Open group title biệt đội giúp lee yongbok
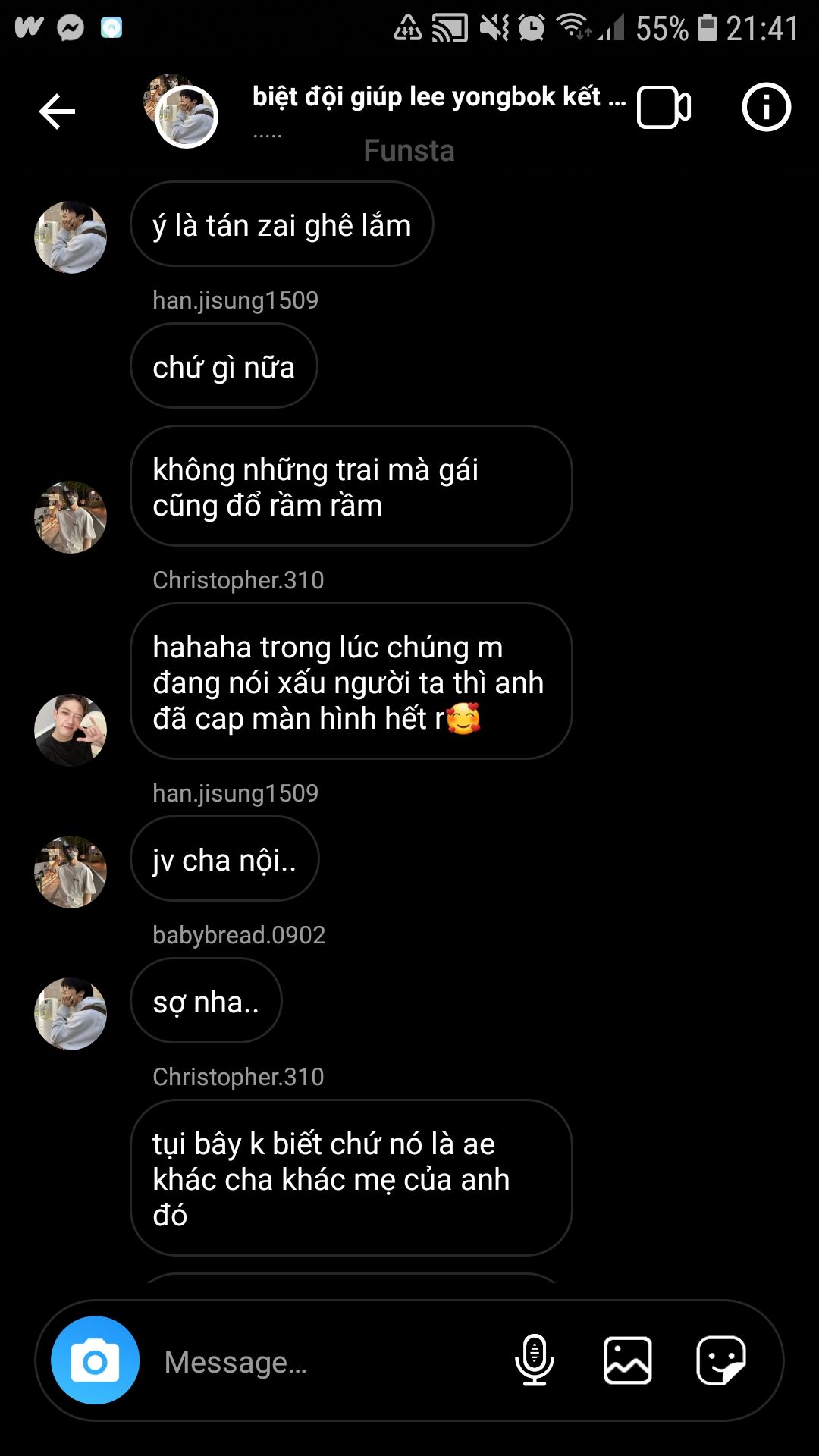The height and width of the screenshot is (1456, 819). [438, 97]
